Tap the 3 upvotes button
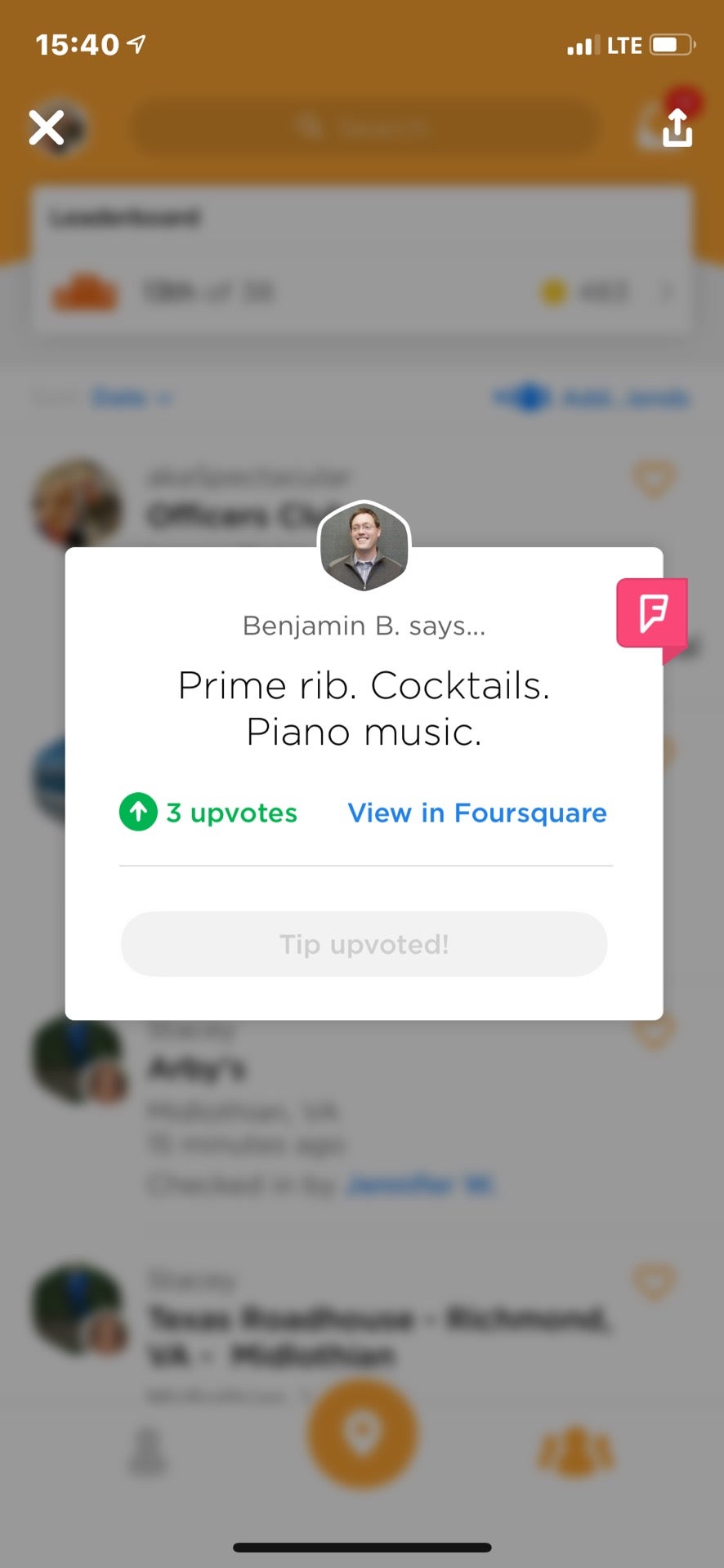The image size is (724, 1568). point(209,813)
